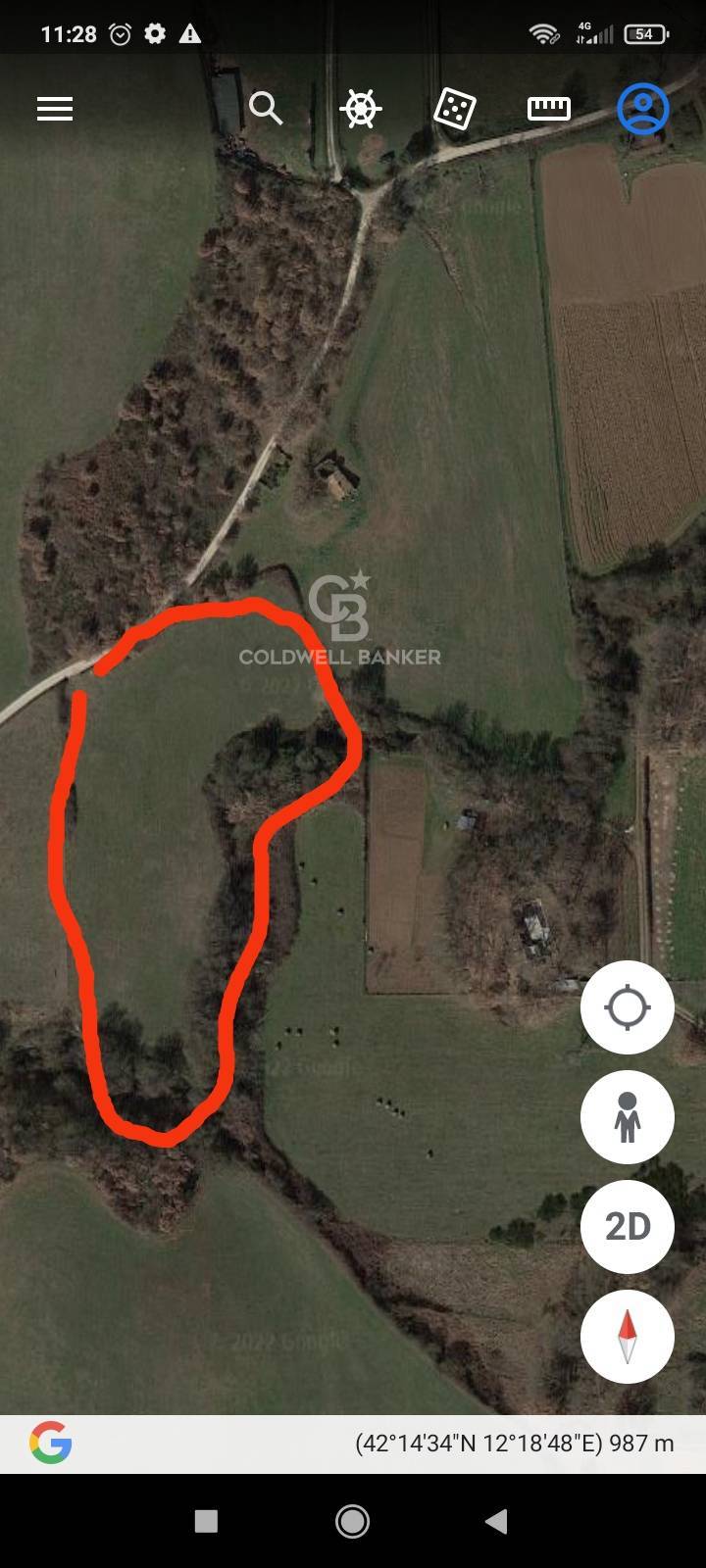The image size is (706, 1568).
Task: Switch the map to 2D view
Action: [628, 1227]
